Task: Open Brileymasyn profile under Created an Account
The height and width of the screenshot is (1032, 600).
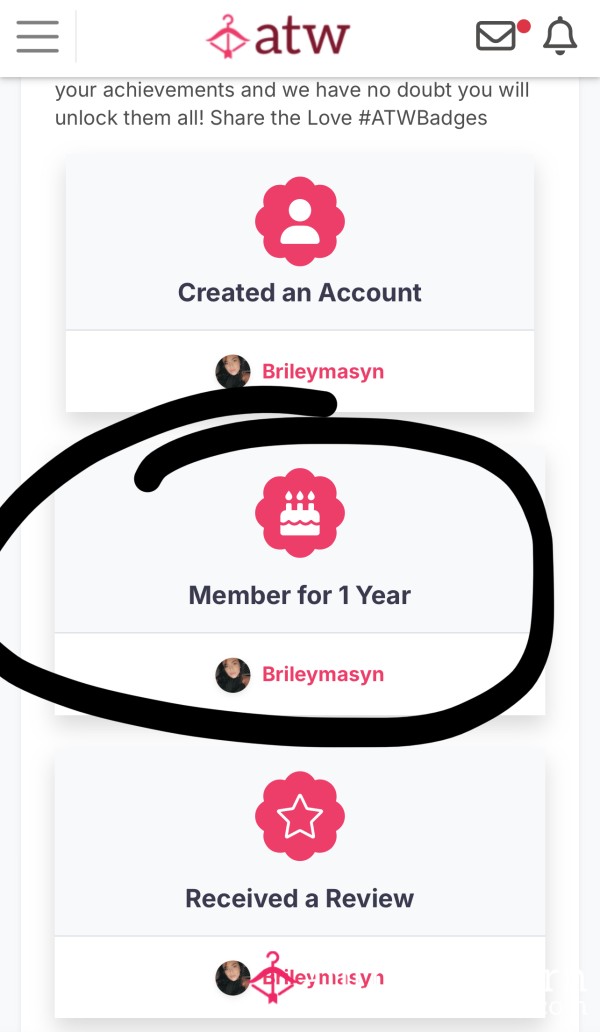Action: 300,371
